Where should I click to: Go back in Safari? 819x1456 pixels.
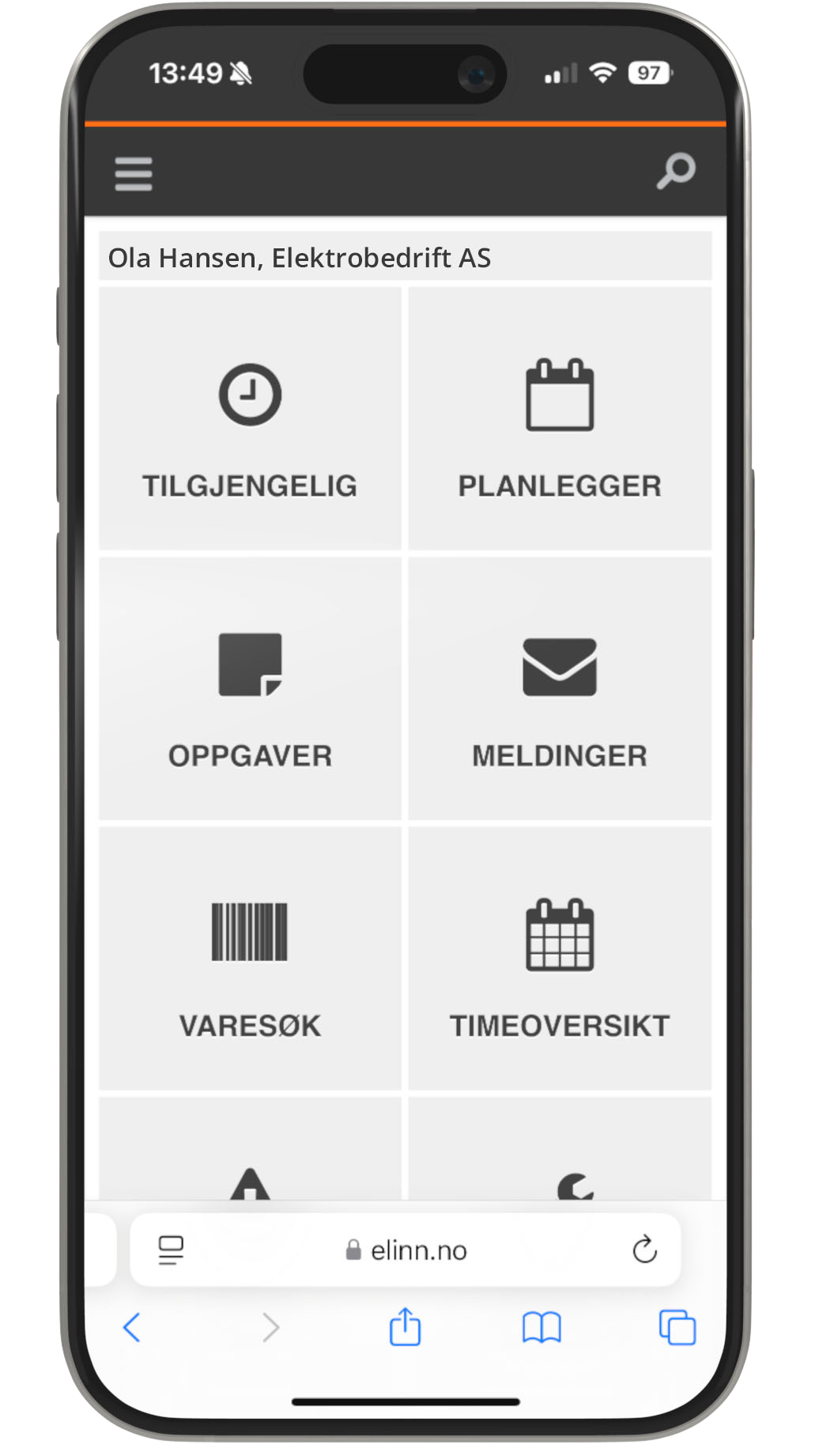coord(132,1327)
